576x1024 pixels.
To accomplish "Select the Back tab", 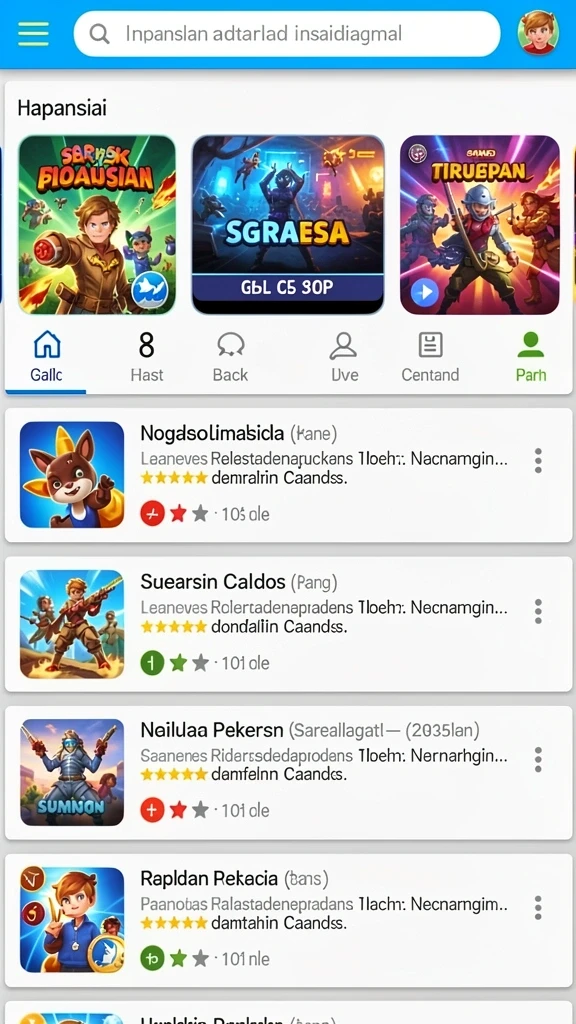I will point(230,357).
